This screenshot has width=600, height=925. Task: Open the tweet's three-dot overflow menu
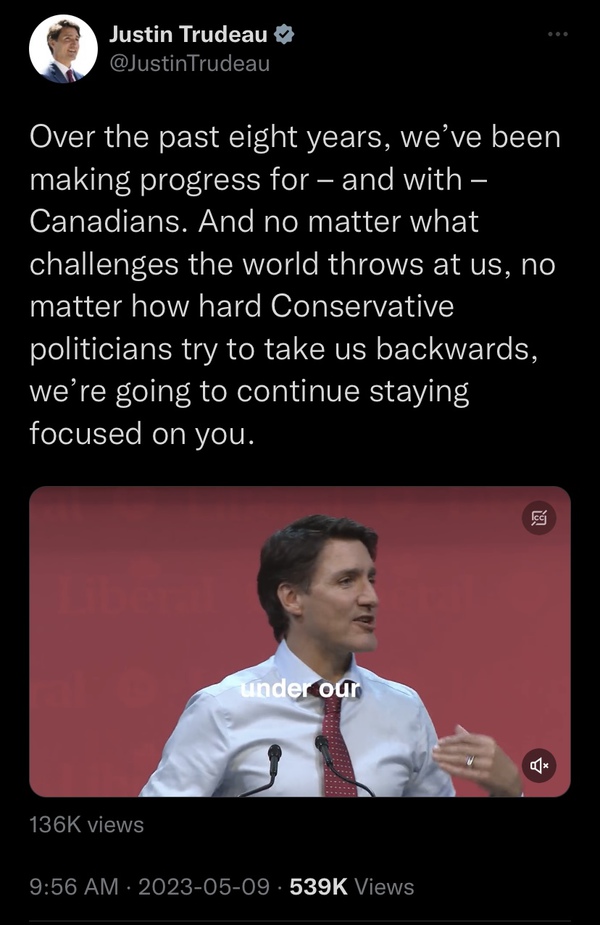pos(558,34)
